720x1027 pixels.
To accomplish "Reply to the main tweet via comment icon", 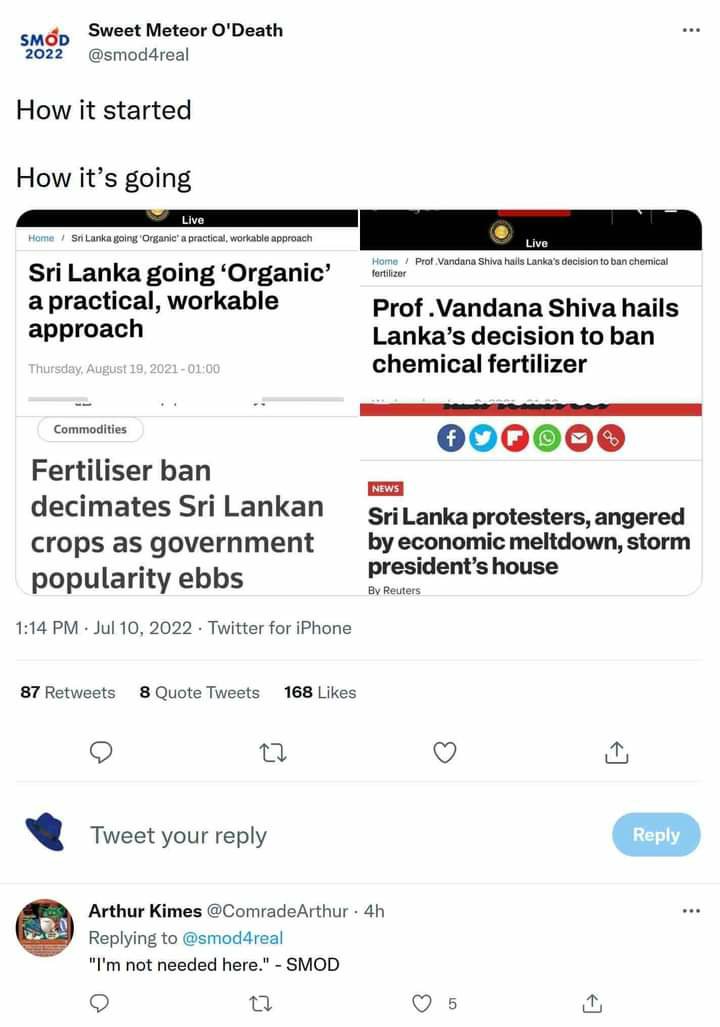I will 101,752.
